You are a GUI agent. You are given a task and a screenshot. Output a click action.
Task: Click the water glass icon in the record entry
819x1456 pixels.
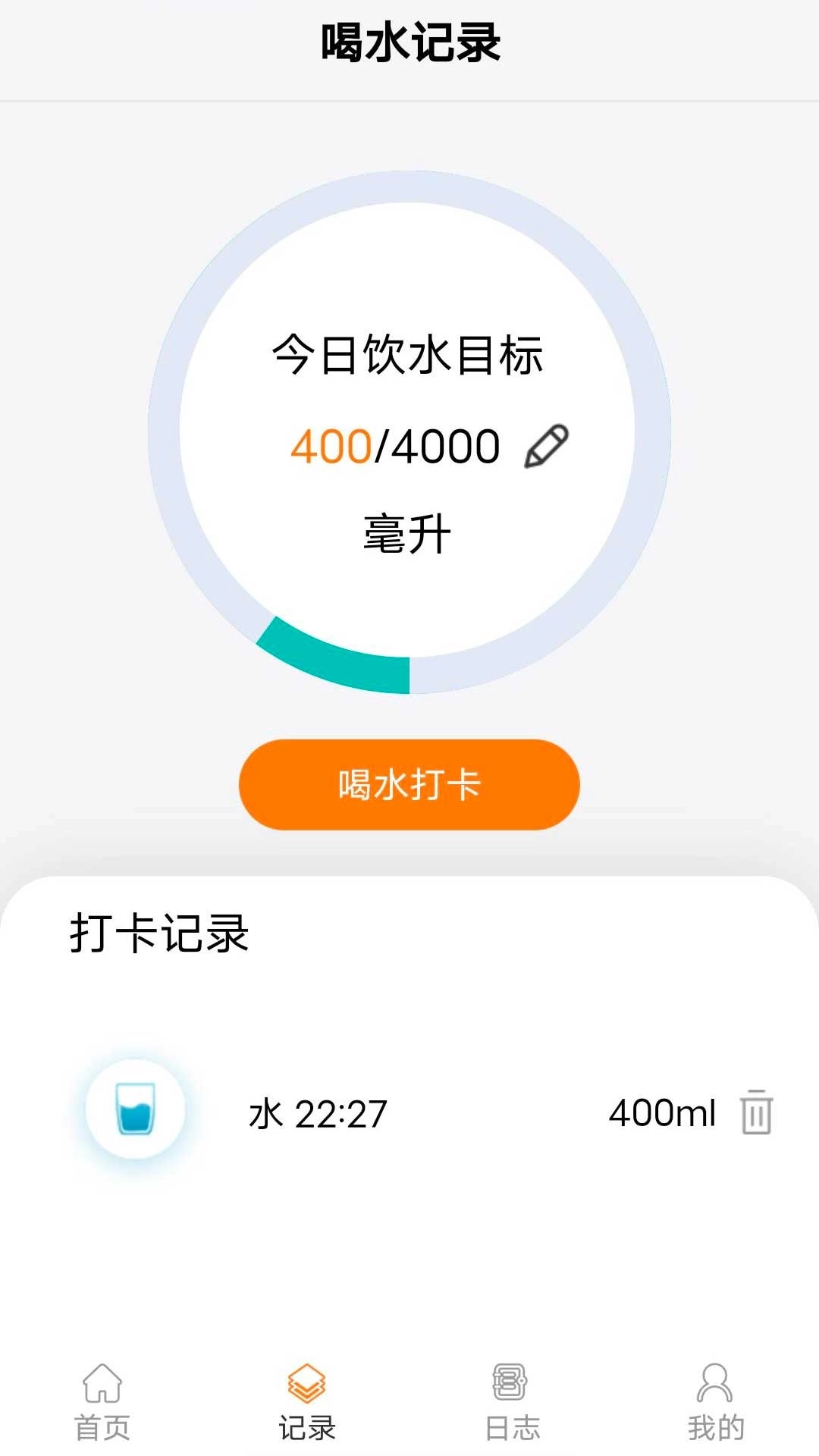click(x=135, y=1109)
